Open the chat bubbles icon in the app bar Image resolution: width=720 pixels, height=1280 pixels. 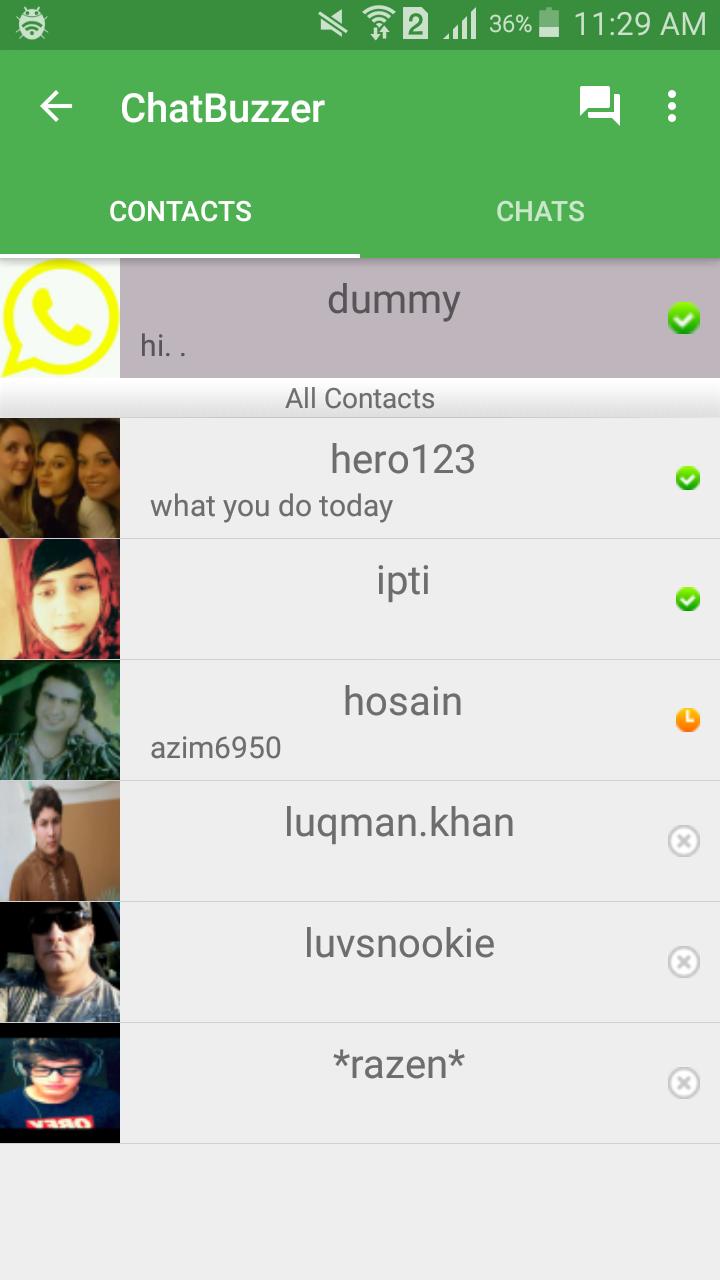[600, 106]
